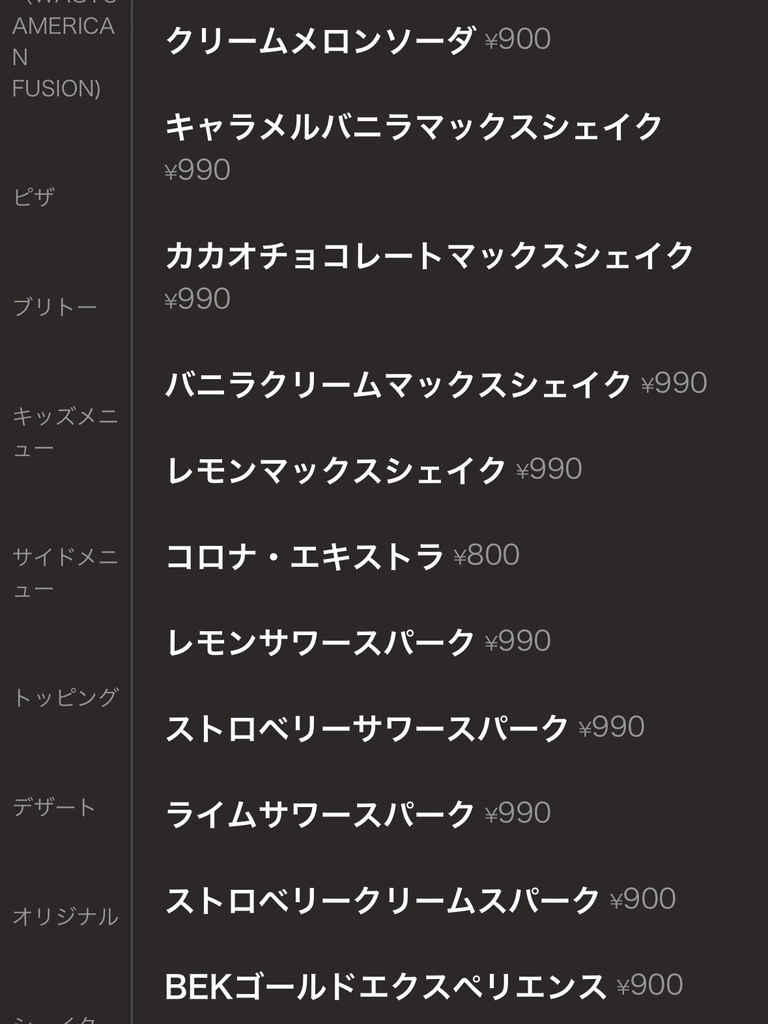
Task: Open カカオチョコレートマックスシェイク item
Action: point(428,257)
